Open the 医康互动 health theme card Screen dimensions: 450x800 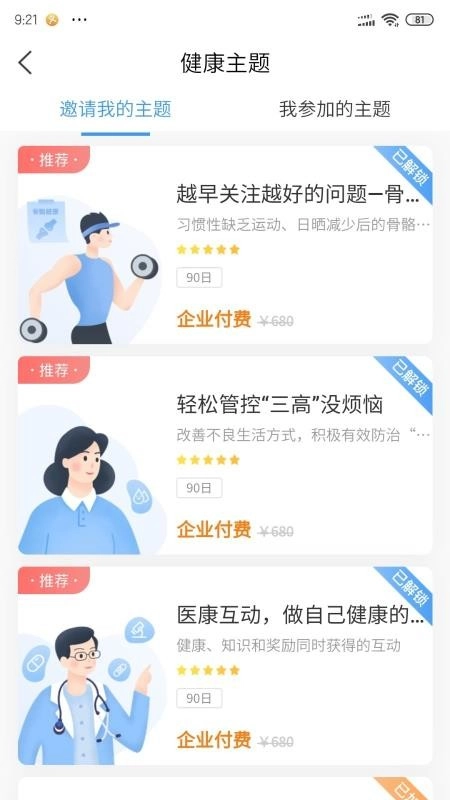tap(225, 665)
